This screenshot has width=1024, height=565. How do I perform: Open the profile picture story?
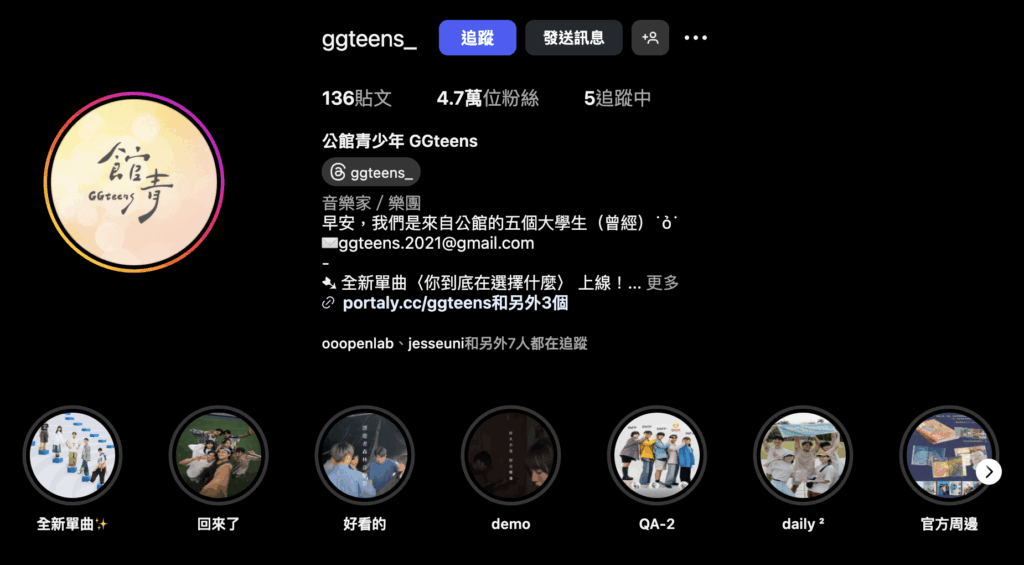click(x=134, y=182)
